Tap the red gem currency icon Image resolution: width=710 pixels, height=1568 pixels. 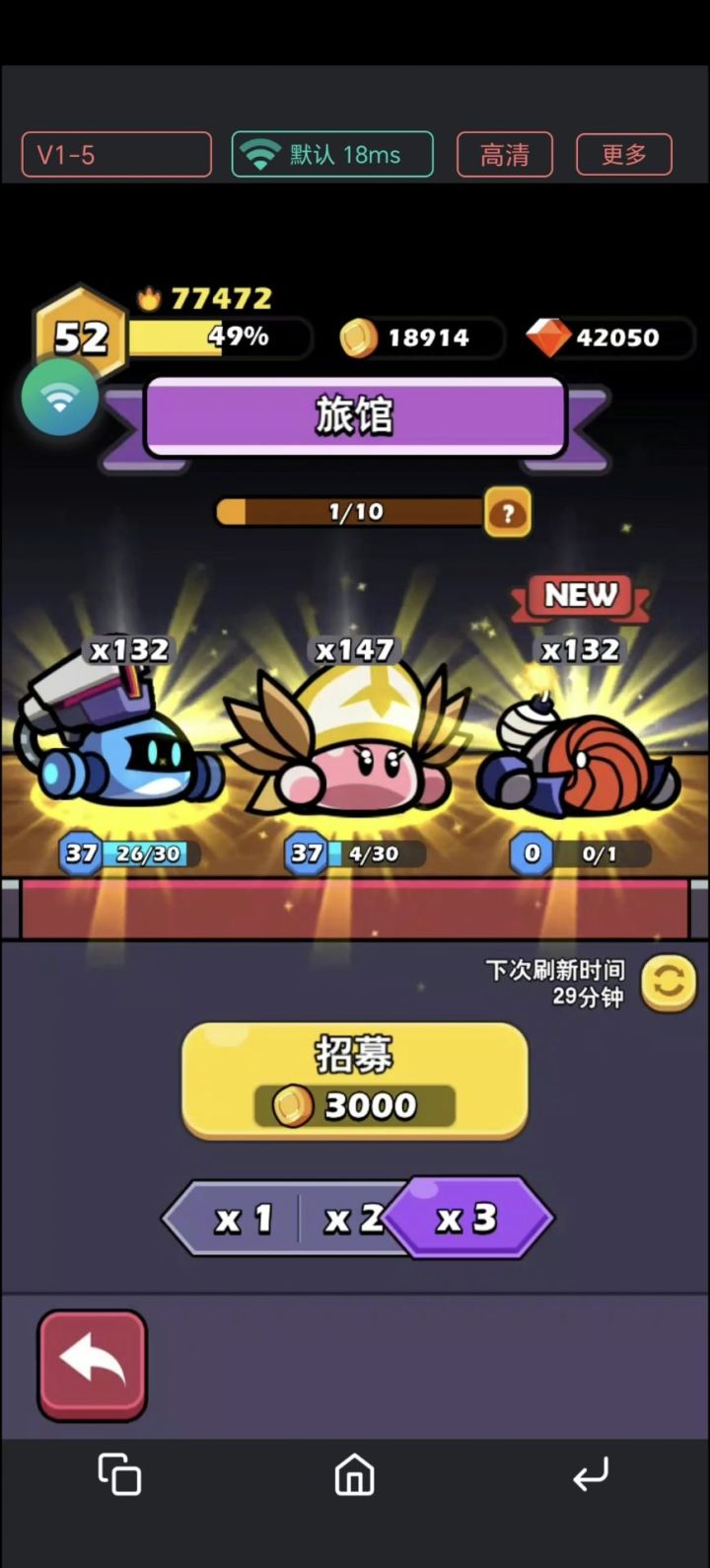(x=550, y=338)
